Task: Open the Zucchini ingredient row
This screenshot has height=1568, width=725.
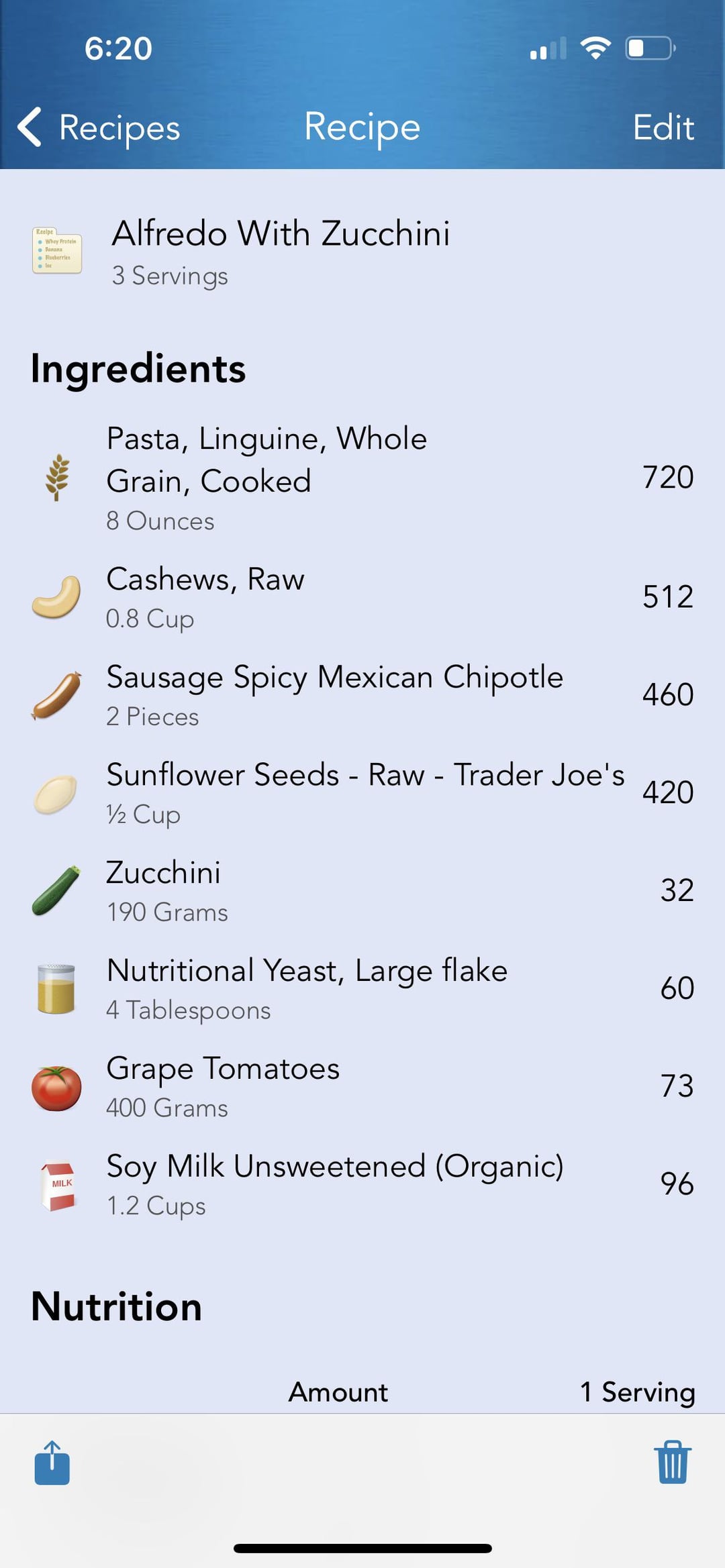Action: tap(362, 891)
